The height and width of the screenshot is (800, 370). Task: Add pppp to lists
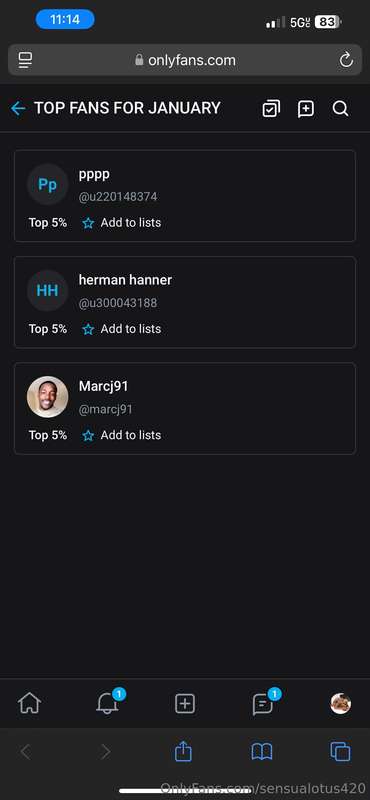(121, 223)
